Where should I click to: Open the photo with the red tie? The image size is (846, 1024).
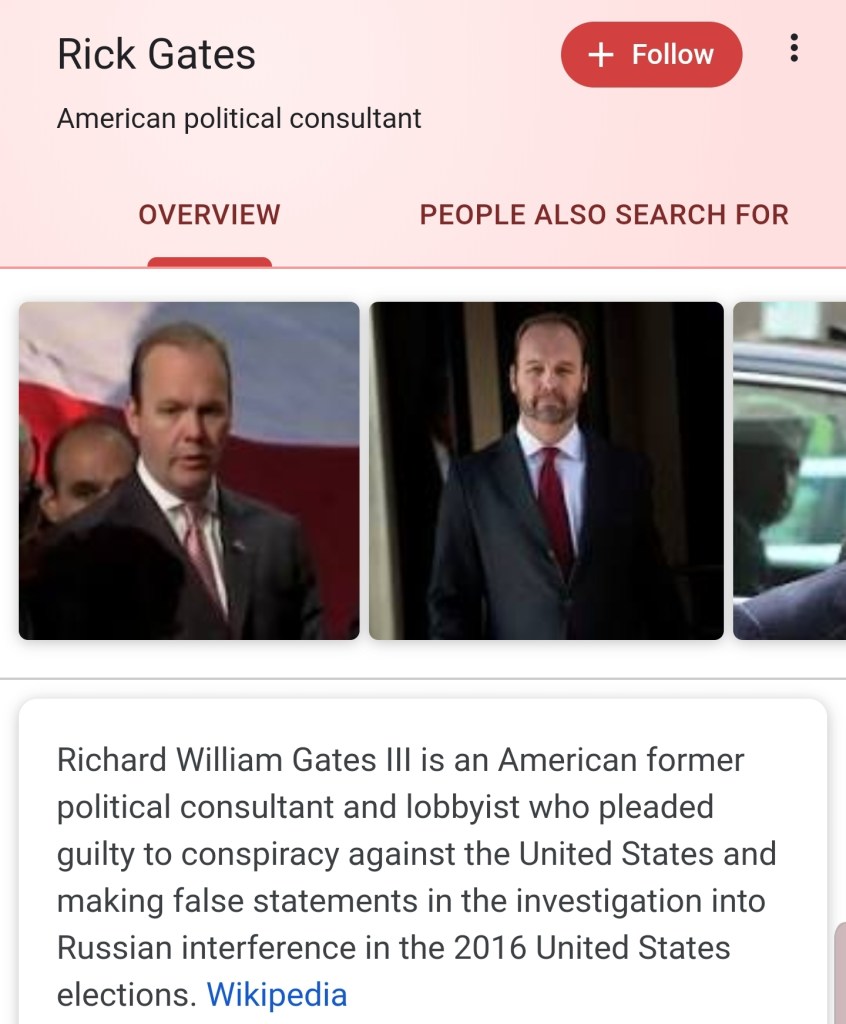pos(546,470)
